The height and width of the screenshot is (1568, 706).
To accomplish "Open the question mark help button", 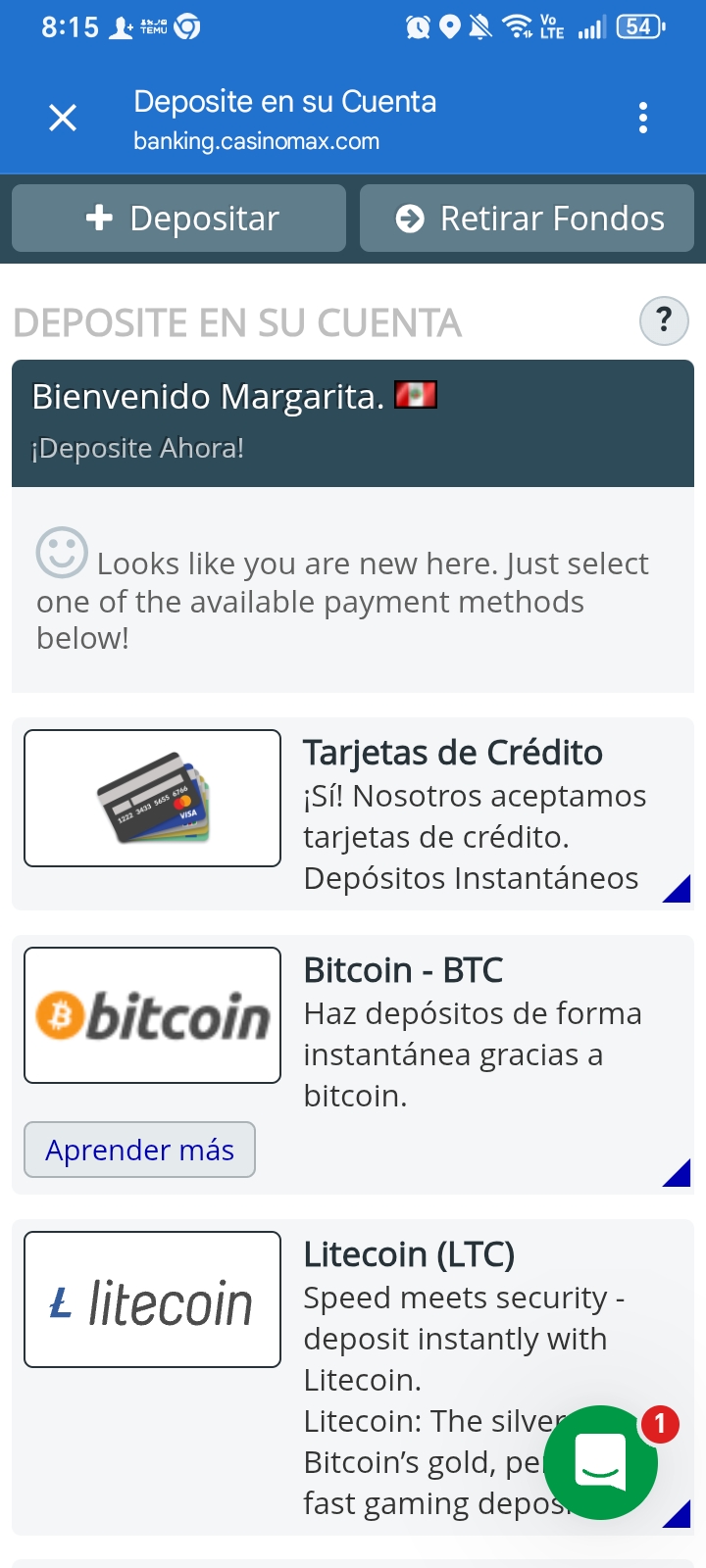I will pos(664,320).
